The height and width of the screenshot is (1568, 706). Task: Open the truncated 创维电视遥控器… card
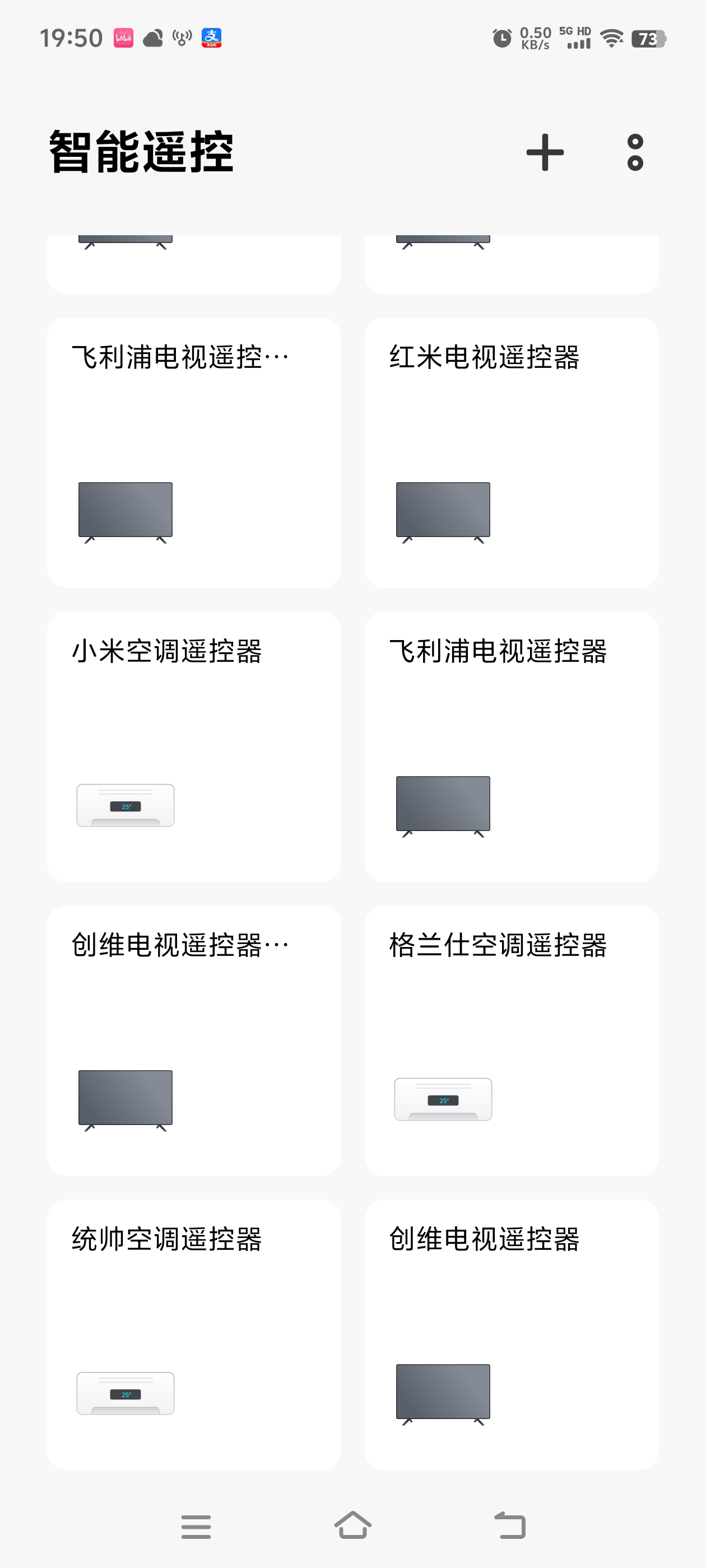click(x=194, y=1040)
